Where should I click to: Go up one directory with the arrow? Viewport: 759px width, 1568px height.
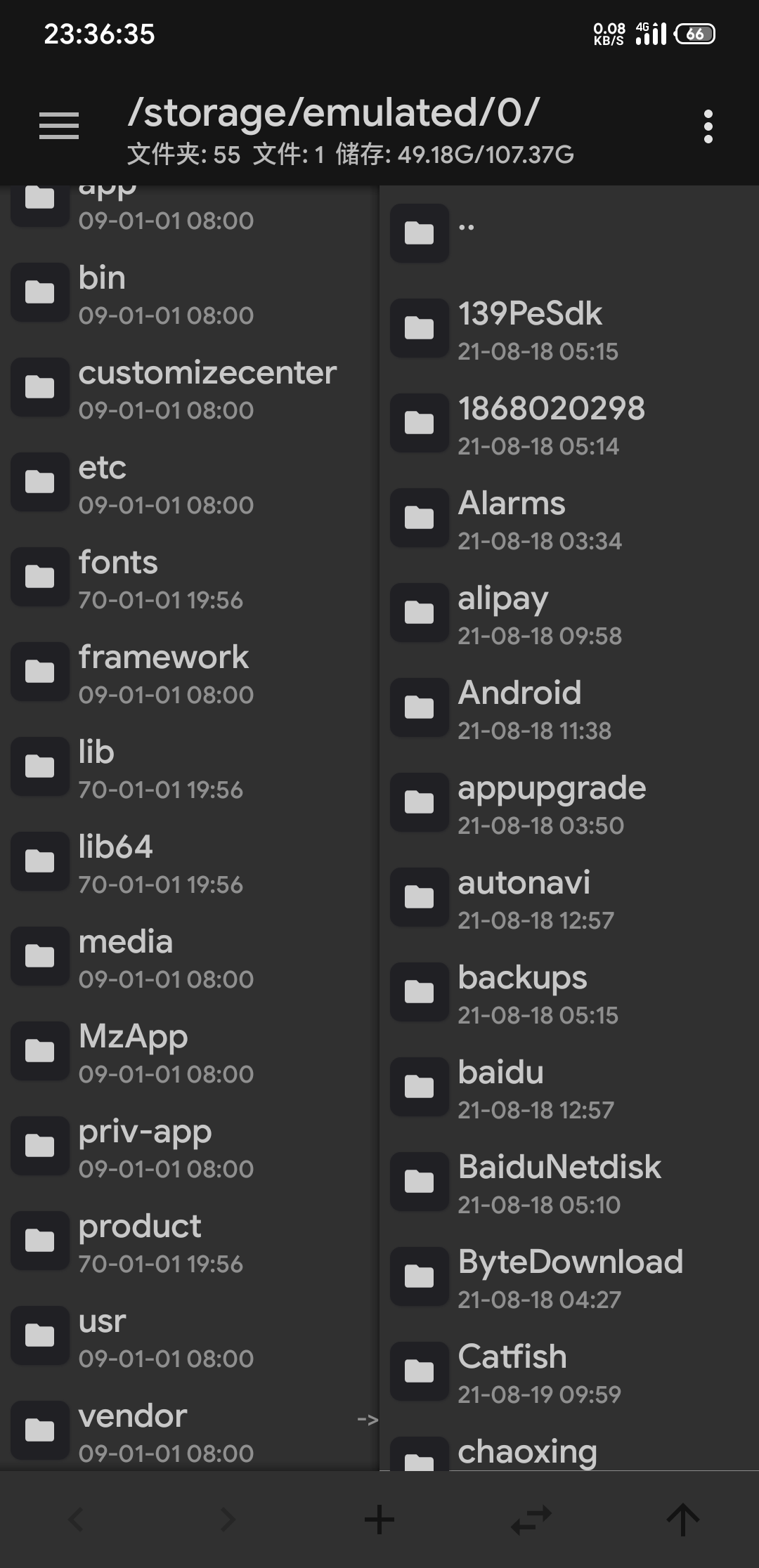[683, 1520]
